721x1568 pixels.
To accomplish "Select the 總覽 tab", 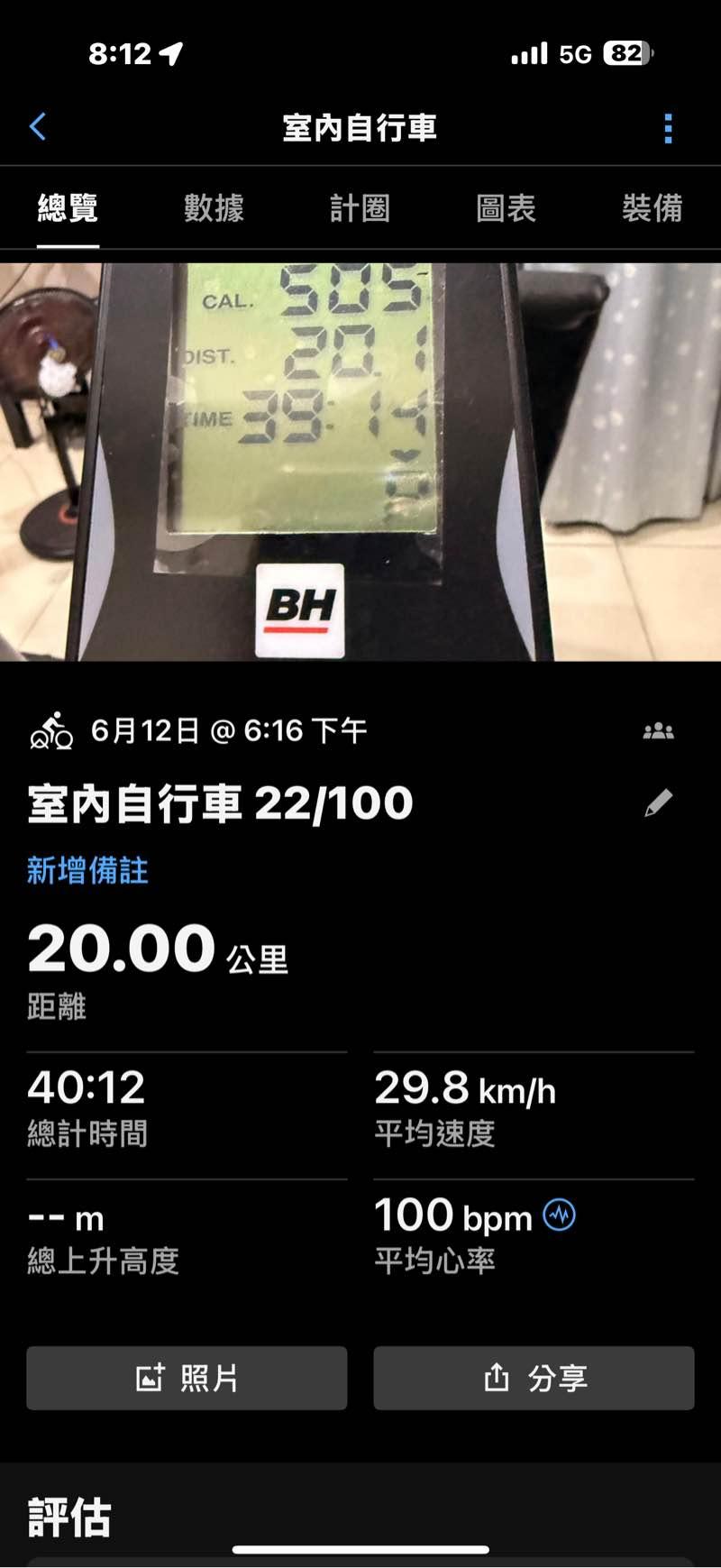I will (x=68, y=208).
